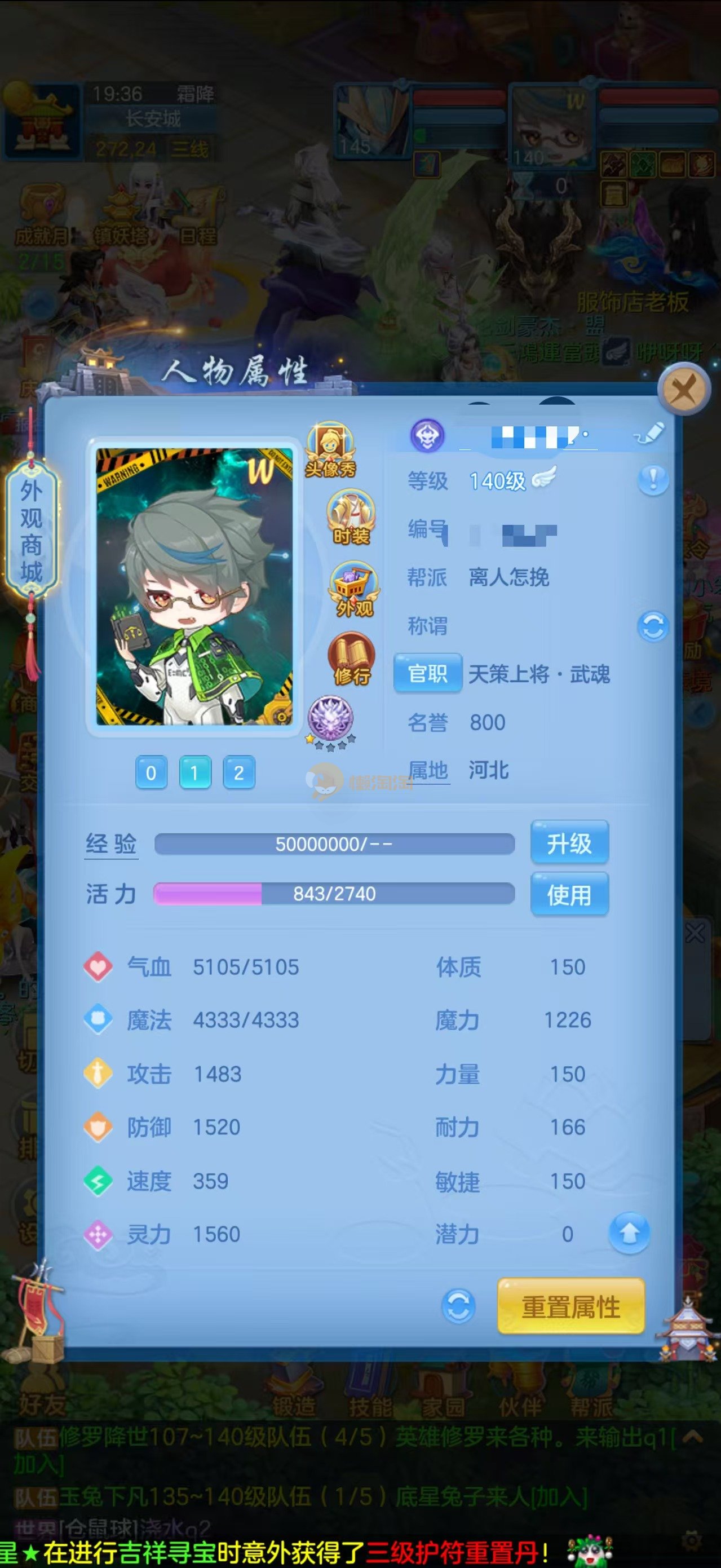Tap the 官职 button

pyautogui.click(x=428, y=674)
